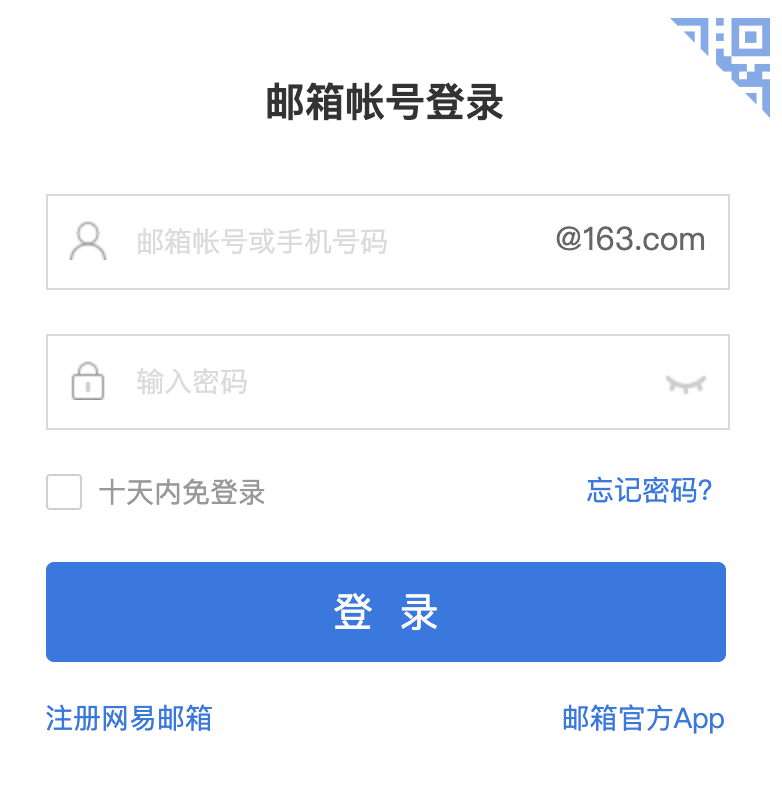
Task: Show the password with the eye icon
Action: (686, 383)
